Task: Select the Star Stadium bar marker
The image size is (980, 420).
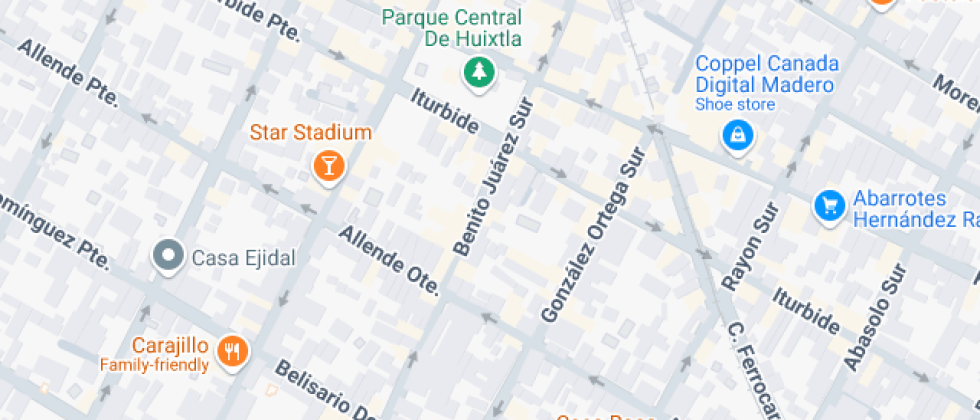Action: click(x=327, y=165)
